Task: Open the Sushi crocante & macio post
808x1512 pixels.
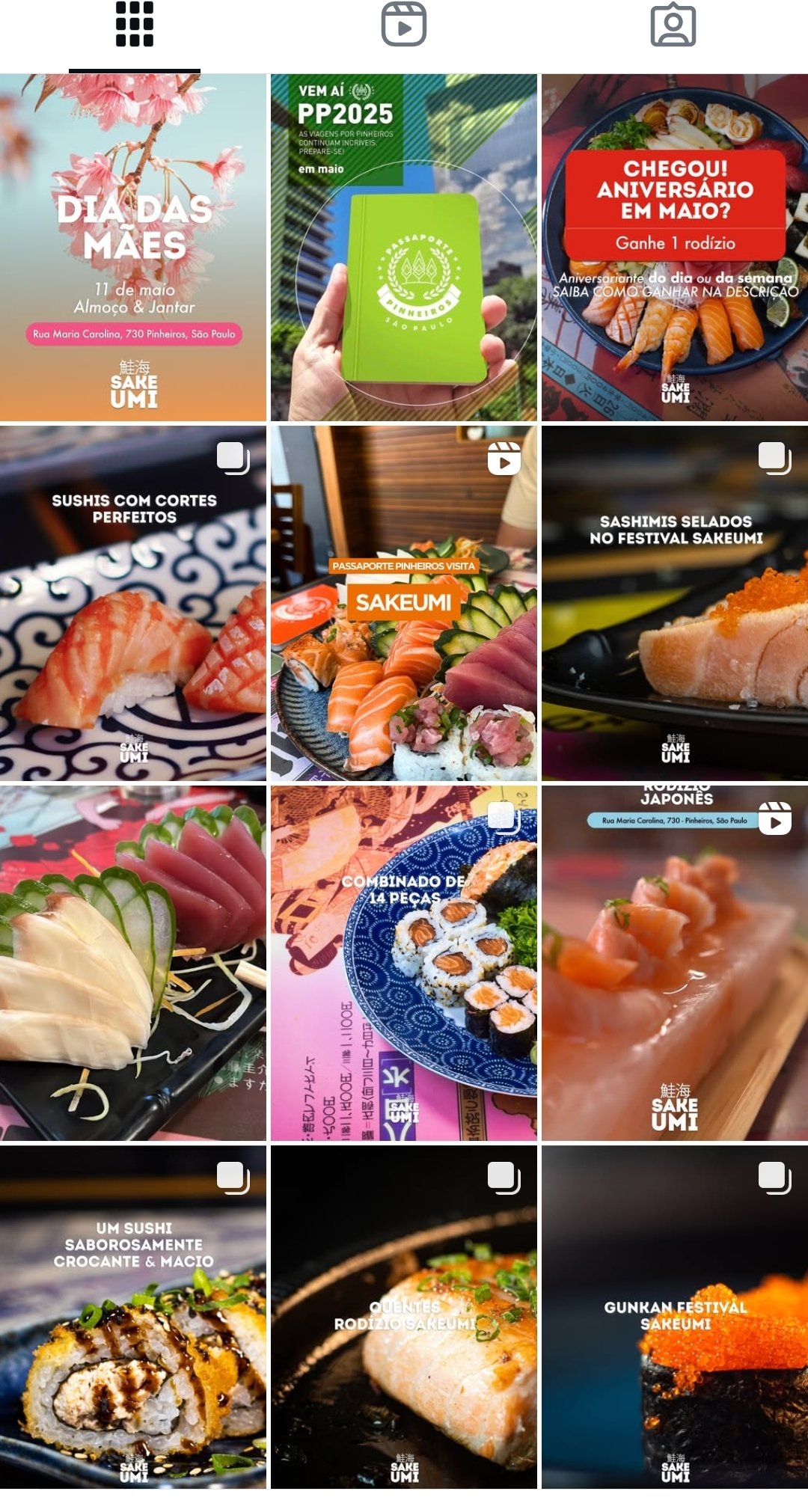Action: coord(133,1317)
